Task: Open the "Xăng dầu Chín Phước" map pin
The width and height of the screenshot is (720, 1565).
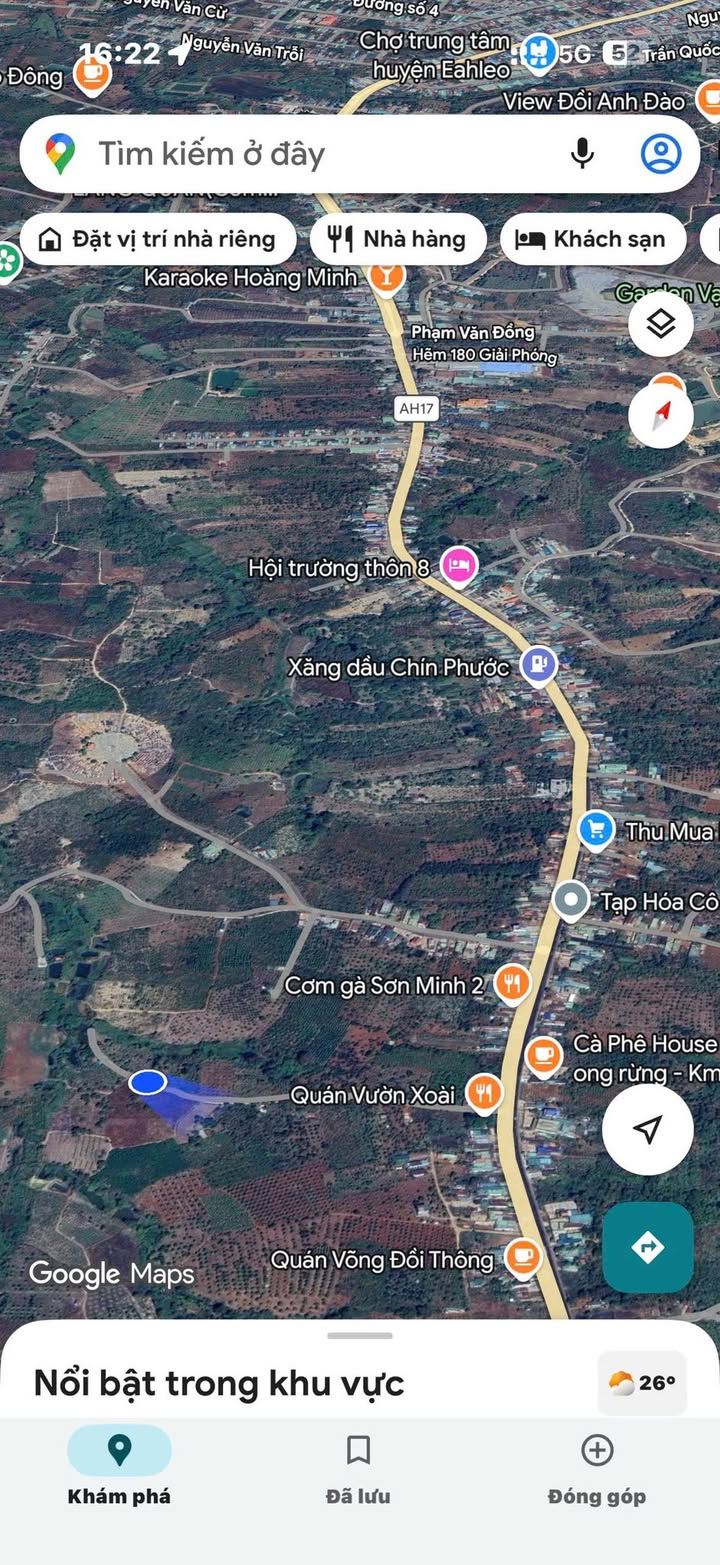Action: [x=539, y=665]
